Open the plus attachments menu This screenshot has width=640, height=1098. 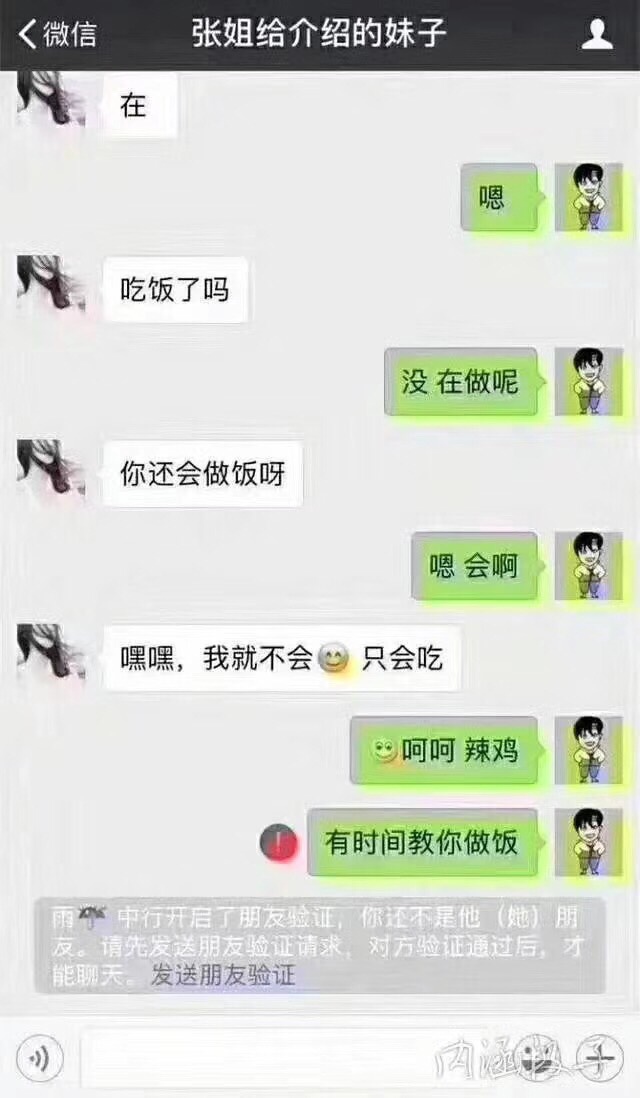599,1057
